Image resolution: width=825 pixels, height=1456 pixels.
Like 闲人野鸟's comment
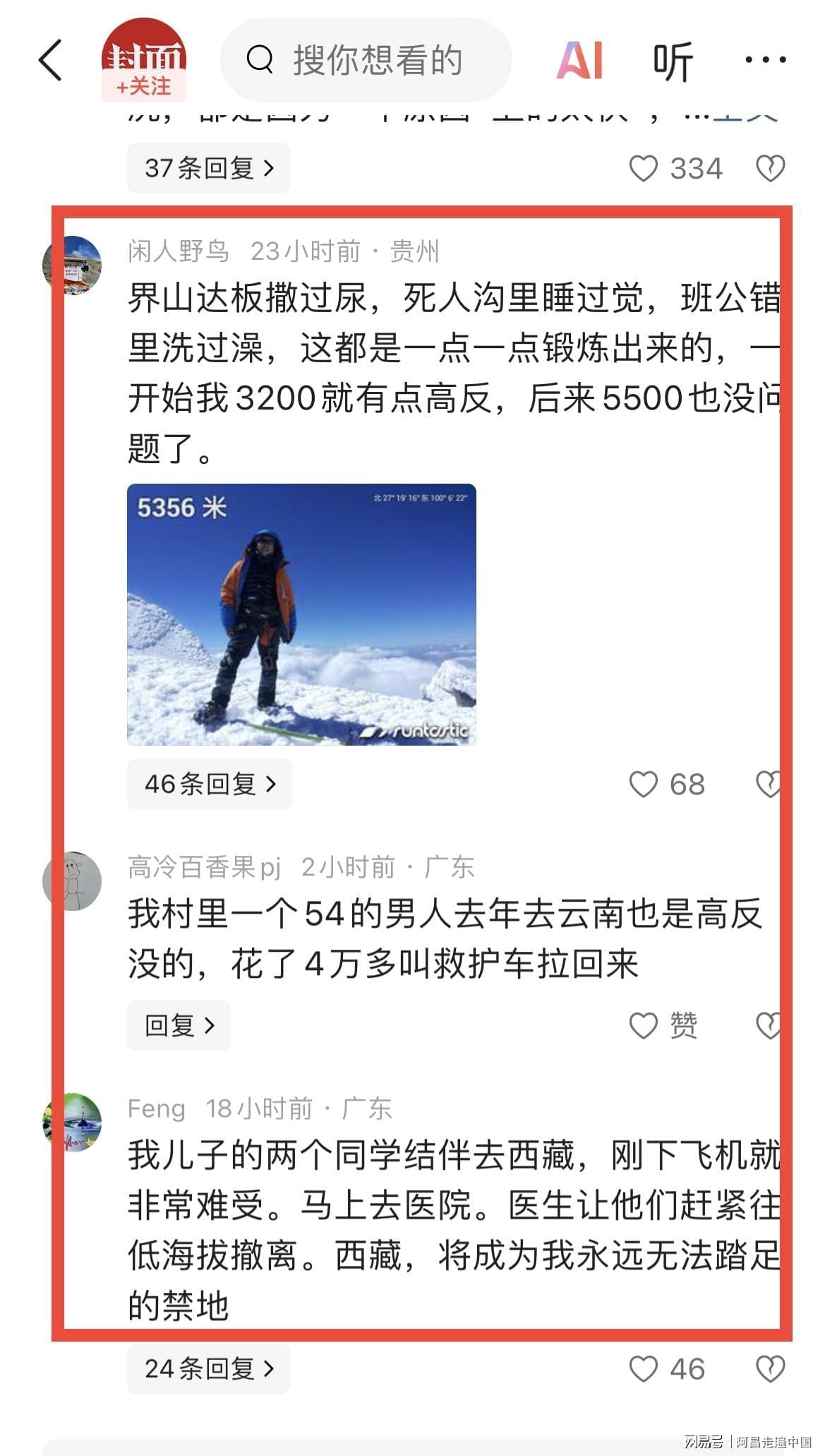643,784
